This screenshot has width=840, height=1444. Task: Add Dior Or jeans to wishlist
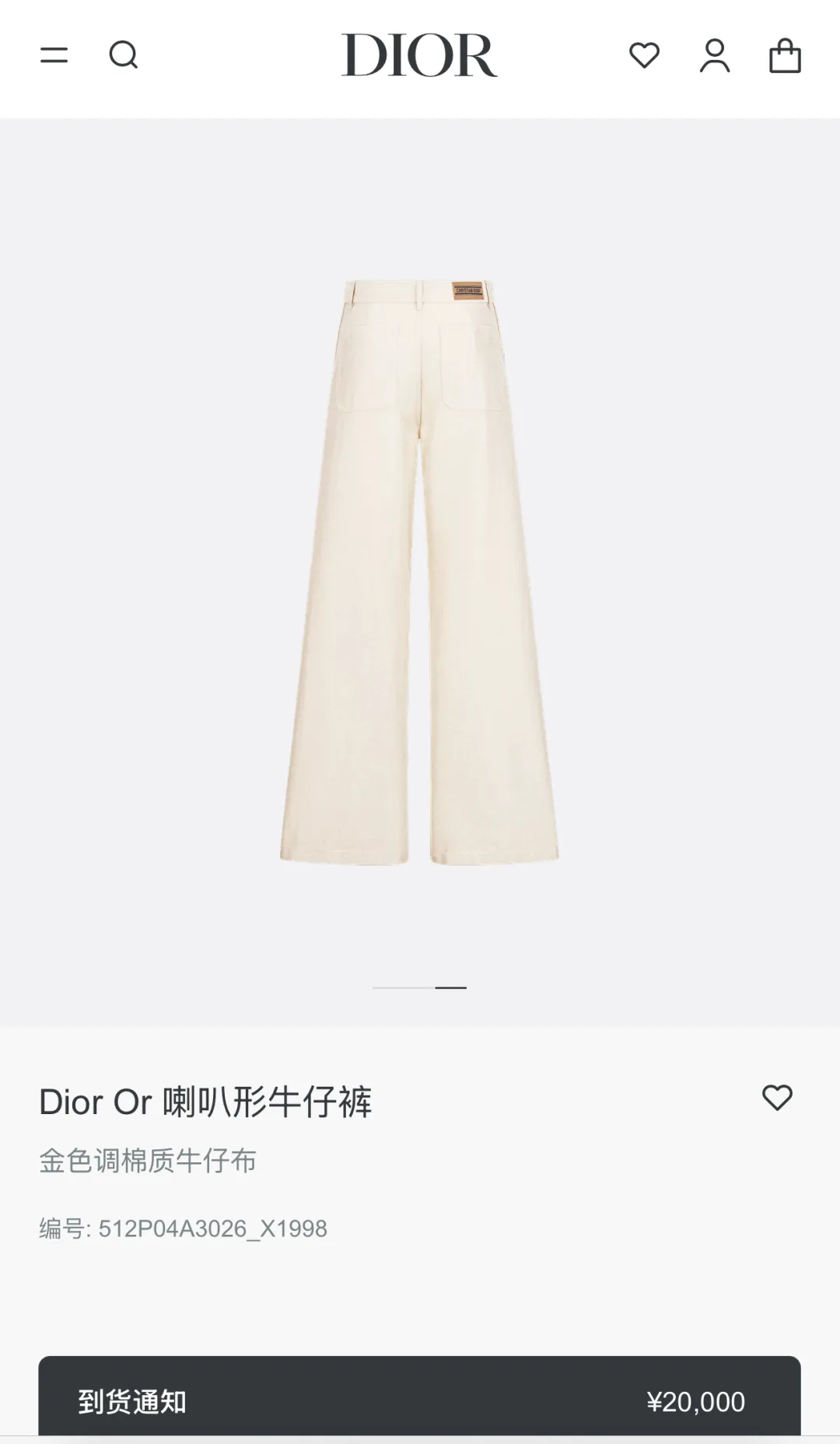click(777, 1098)
